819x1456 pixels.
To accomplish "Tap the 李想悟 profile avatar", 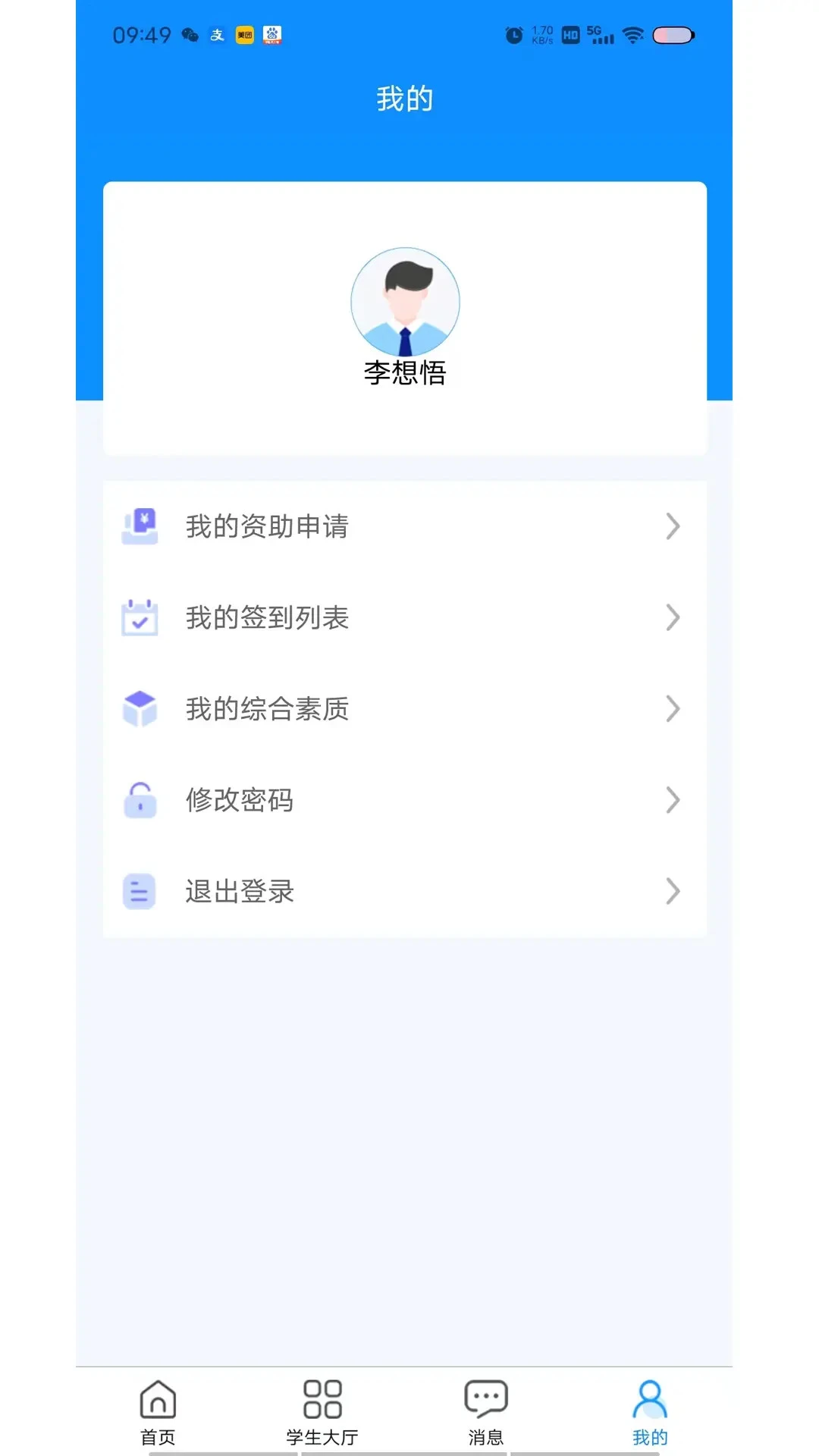I will coord(405,301).
